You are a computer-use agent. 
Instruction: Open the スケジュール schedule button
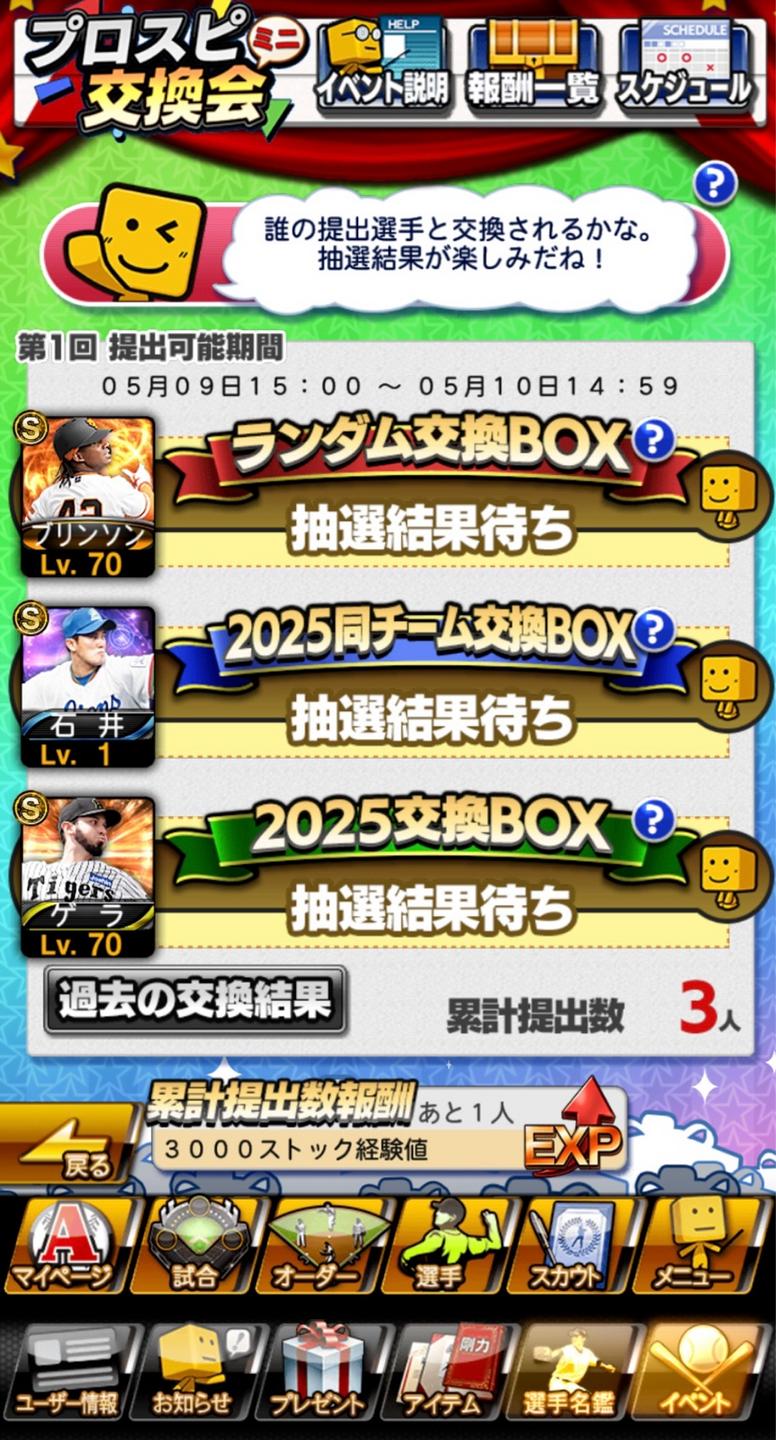coord(685,63)
